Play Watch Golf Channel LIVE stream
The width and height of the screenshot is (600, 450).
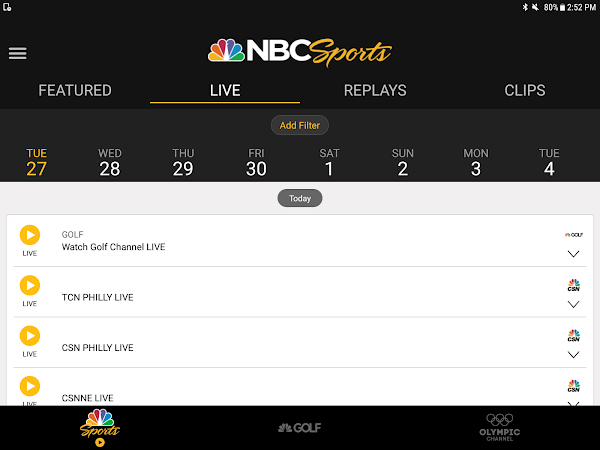coord(30,235)
